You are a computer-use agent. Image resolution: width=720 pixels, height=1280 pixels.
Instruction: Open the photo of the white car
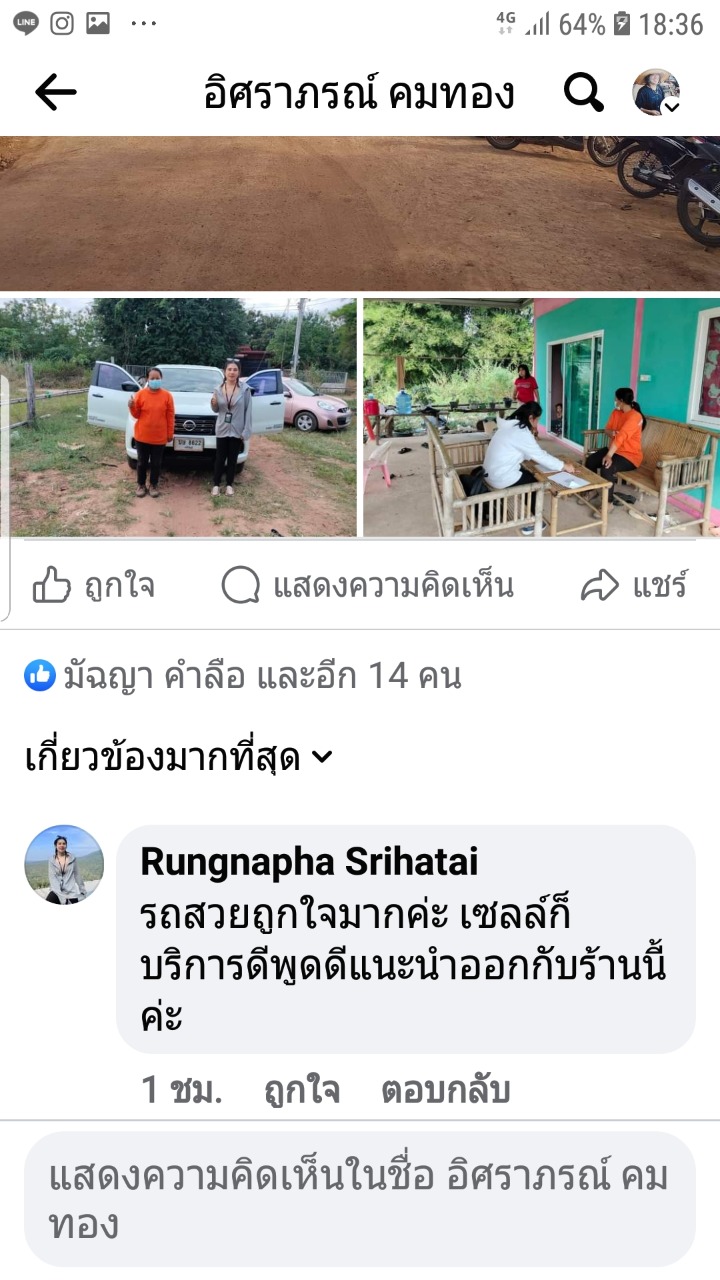click(x=180, y=417)
